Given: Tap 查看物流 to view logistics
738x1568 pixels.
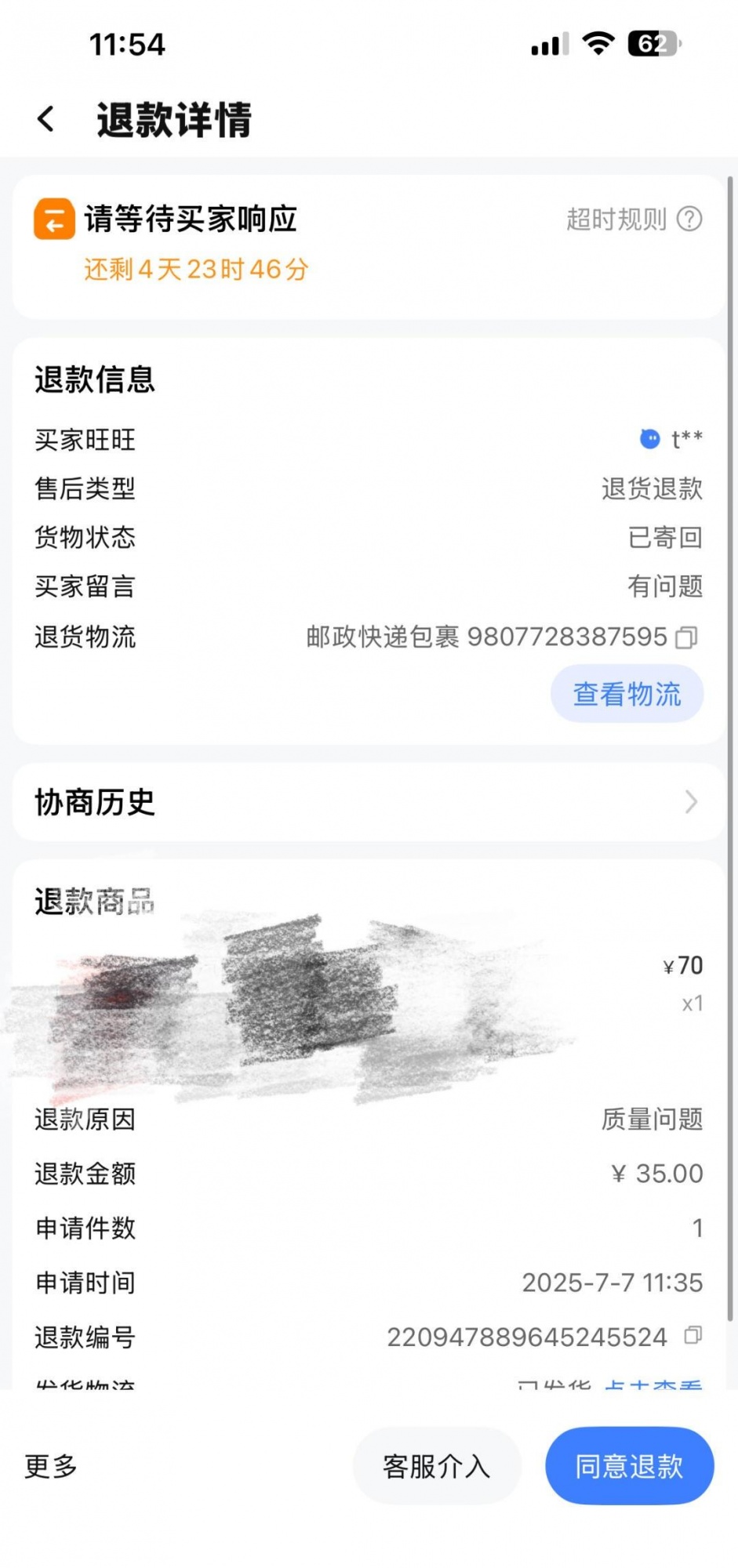Looking at the screenshot, I should [626, 694].
